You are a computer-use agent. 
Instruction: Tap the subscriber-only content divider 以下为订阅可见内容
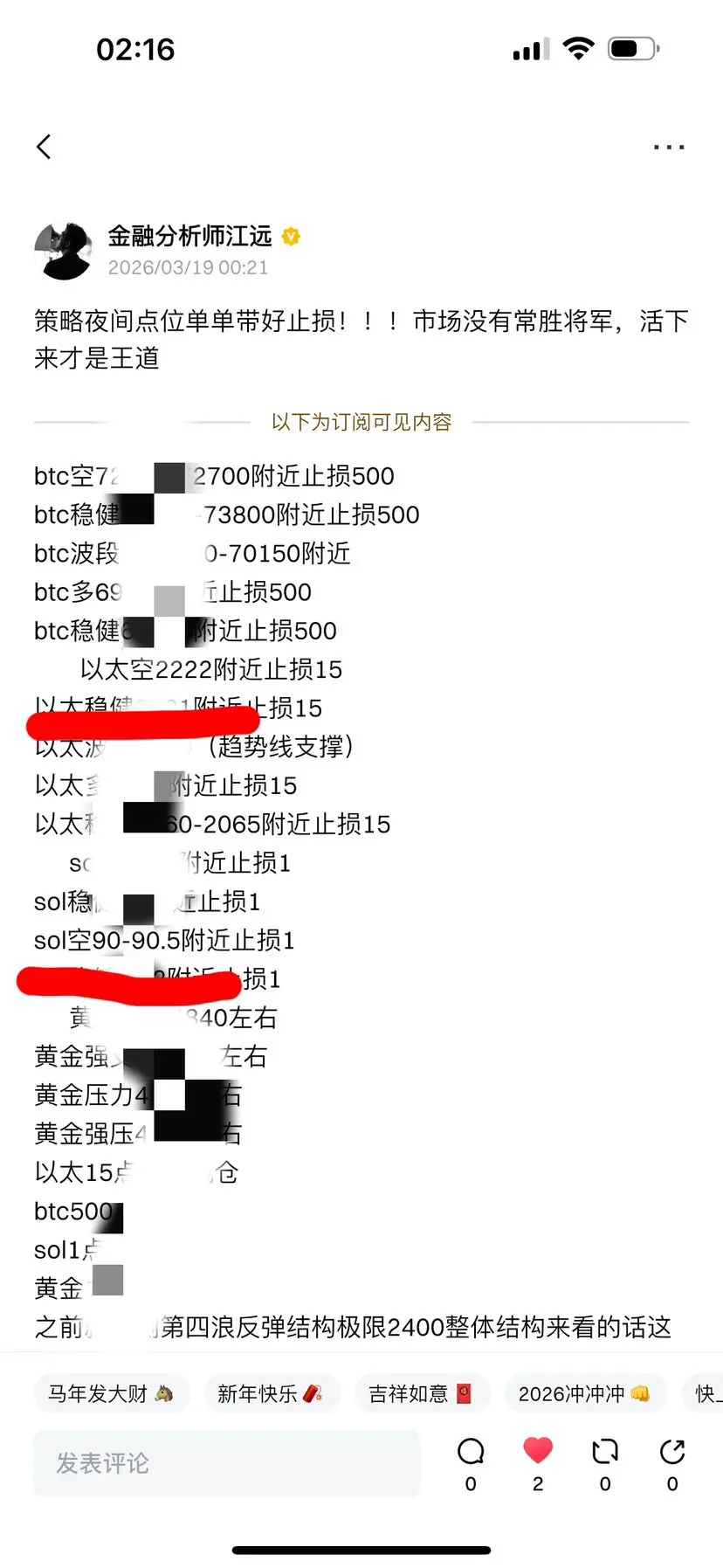coord(361,422)
